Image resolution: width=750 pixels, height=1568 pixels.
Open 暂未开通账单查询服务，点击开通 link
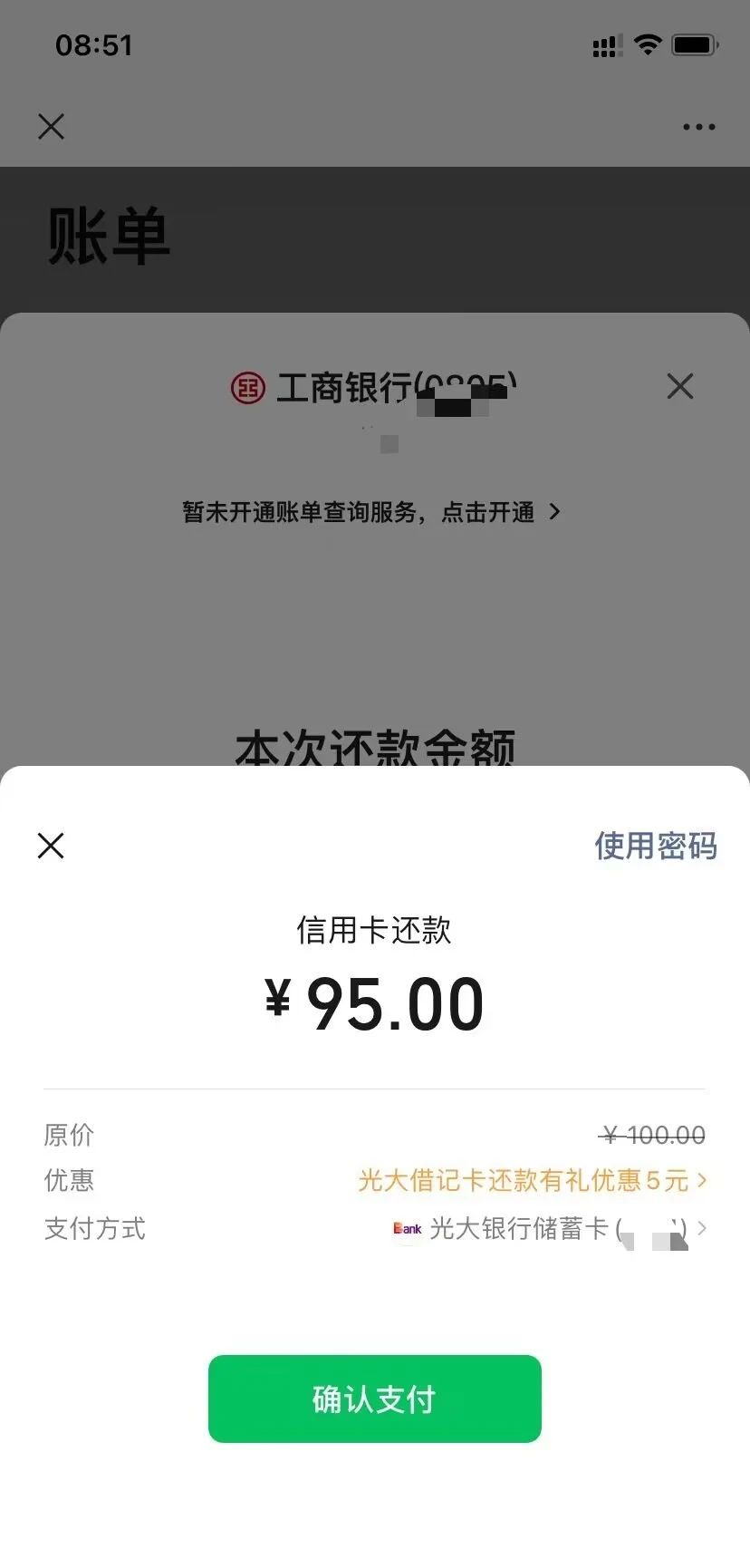coord(371,512)
